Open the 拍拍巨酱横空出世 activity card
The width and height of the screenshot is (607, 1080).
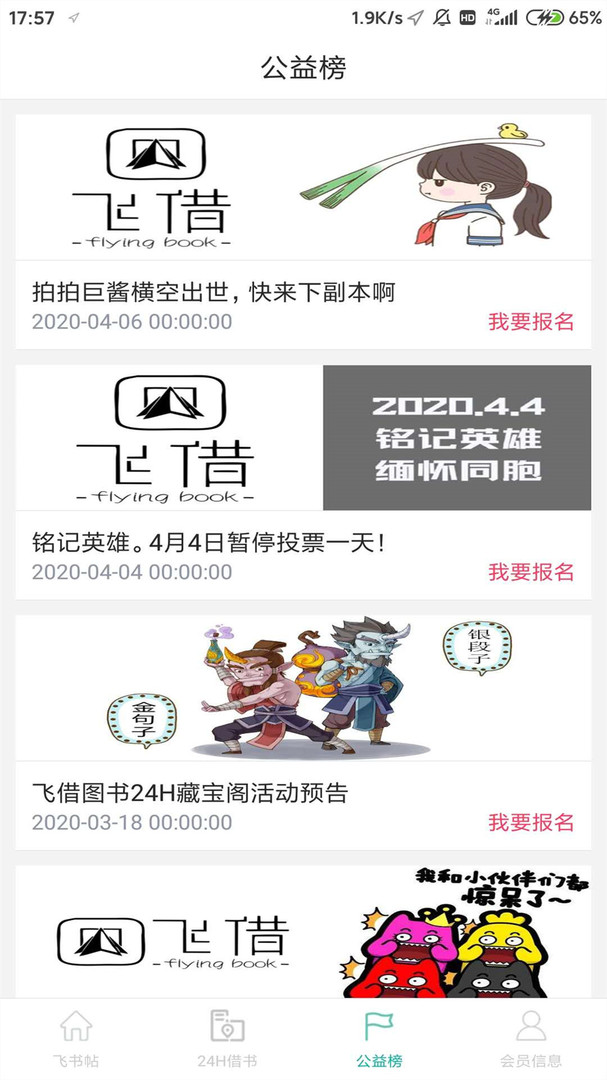pos(303,231)
